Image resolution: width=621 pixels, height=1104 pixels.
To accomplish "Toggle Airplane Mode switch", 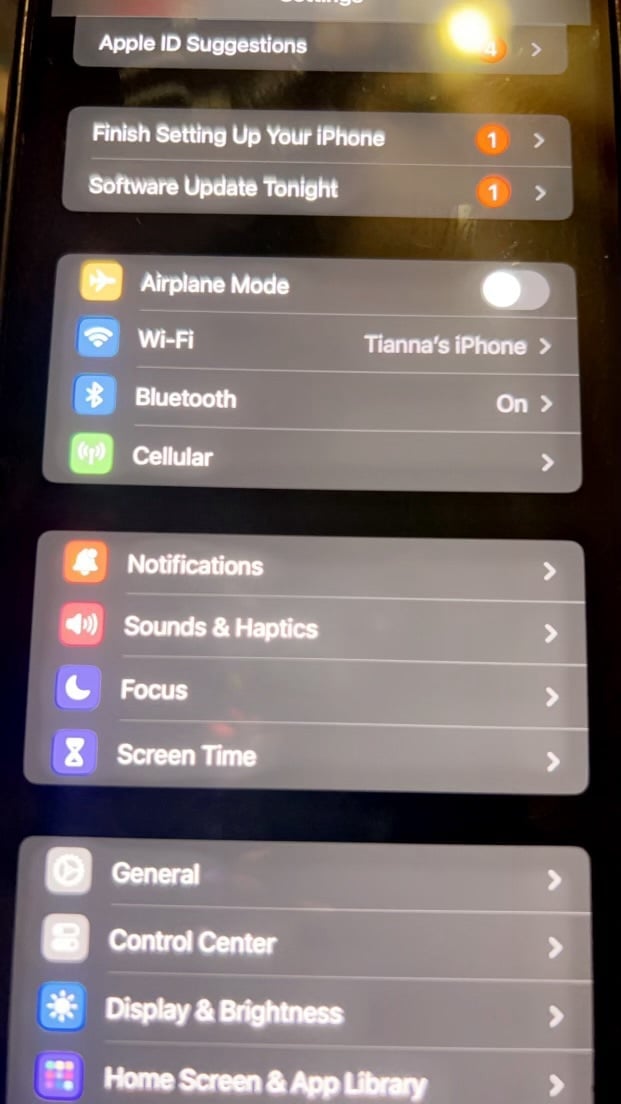I will 514,291.
